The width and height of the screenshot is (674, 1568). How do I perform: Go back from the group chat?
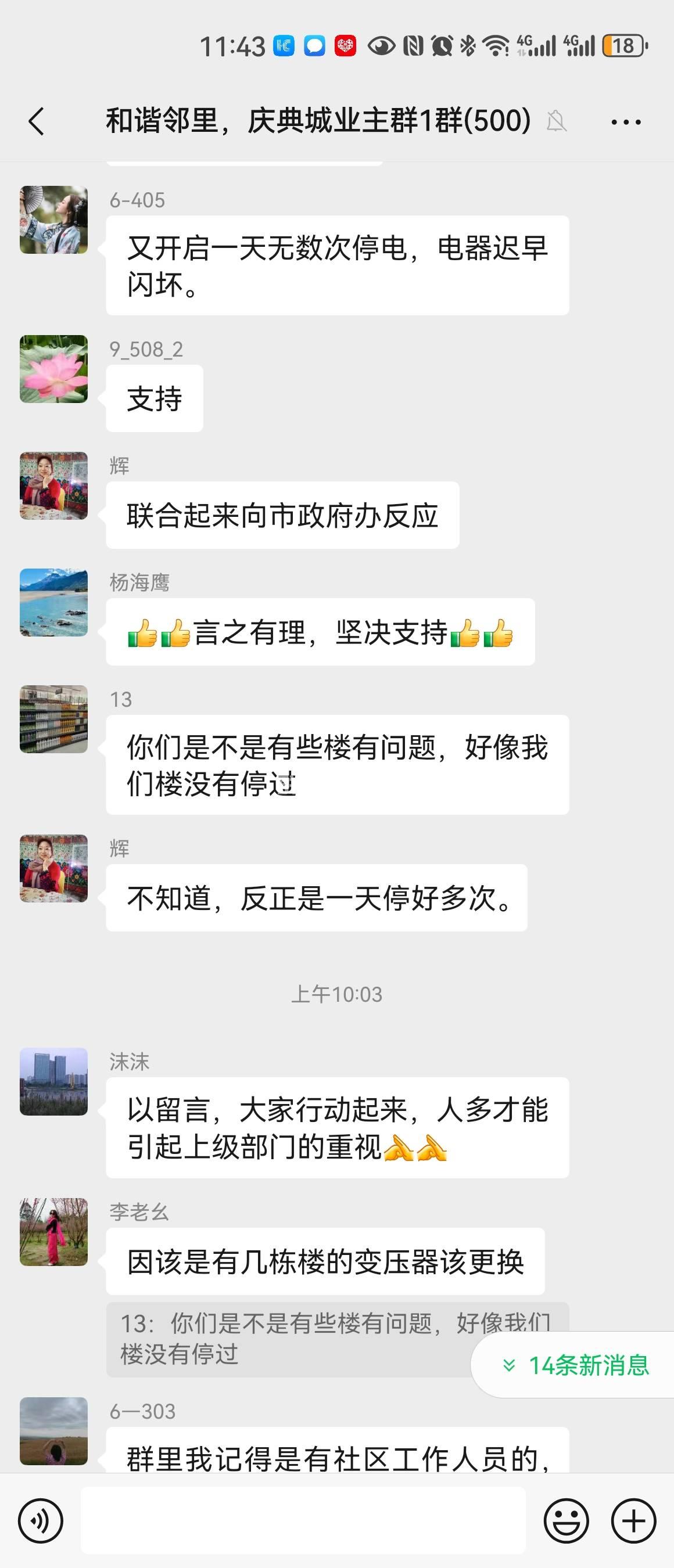point(37,121)
